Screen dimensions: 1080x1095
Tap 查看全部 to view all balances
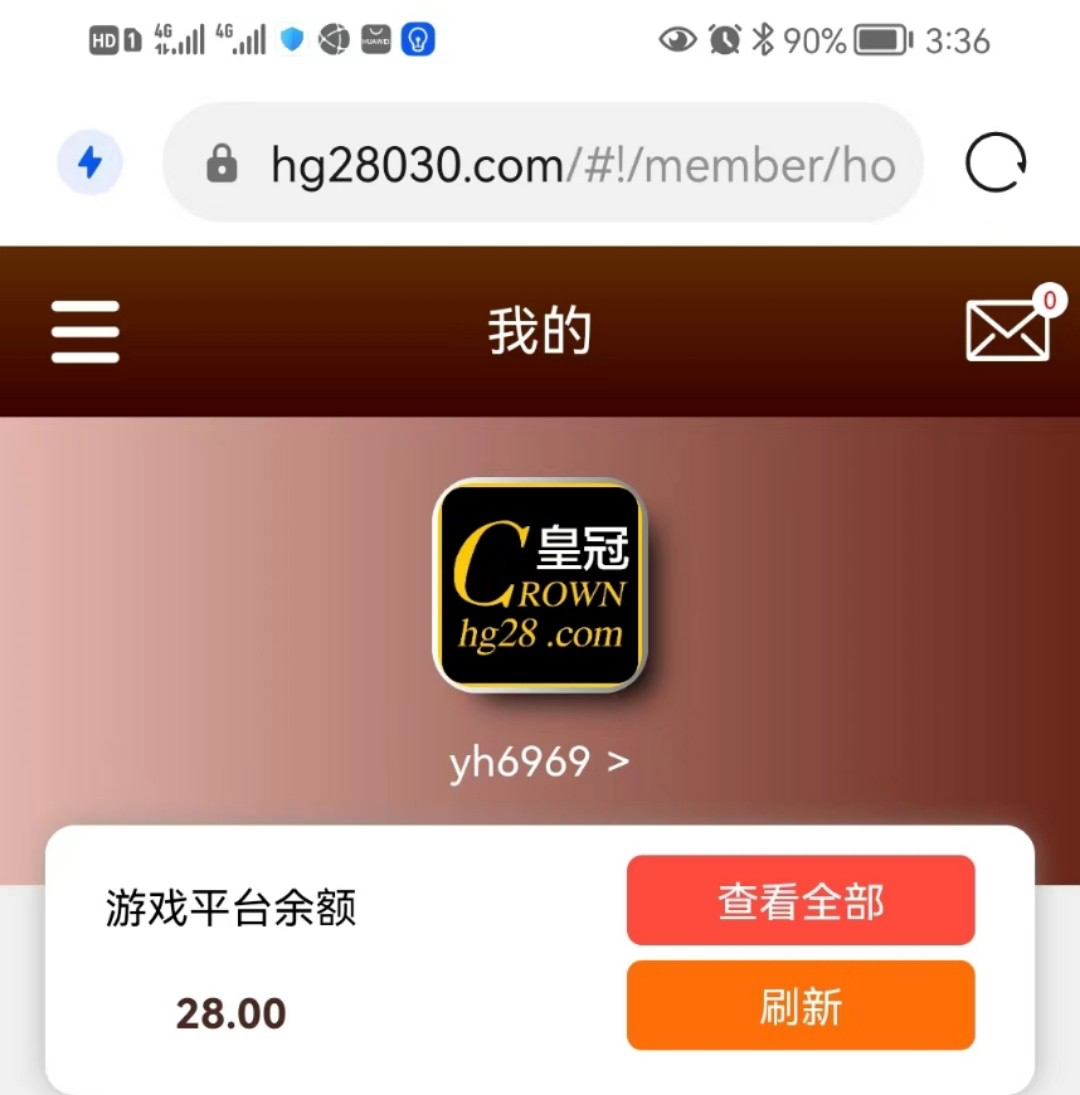click(800, 900)
